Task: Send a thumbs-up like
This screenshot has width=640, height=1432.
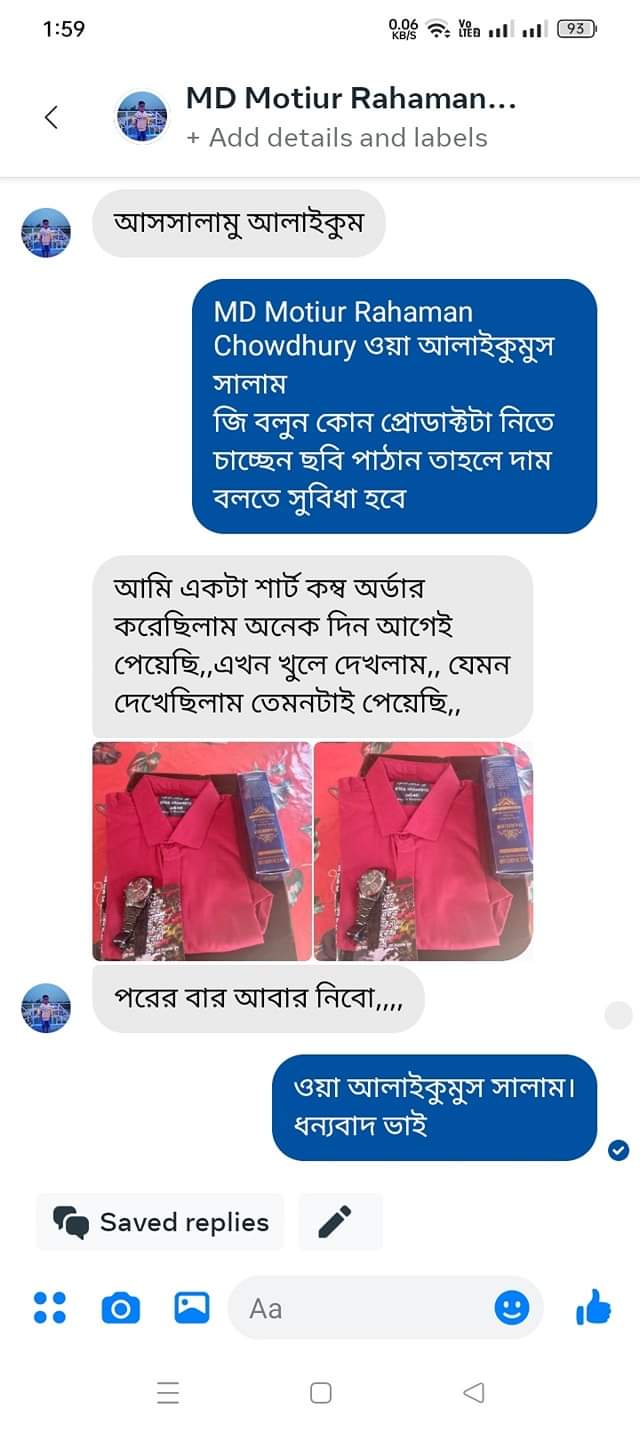Action: (x=593, y=1307)
